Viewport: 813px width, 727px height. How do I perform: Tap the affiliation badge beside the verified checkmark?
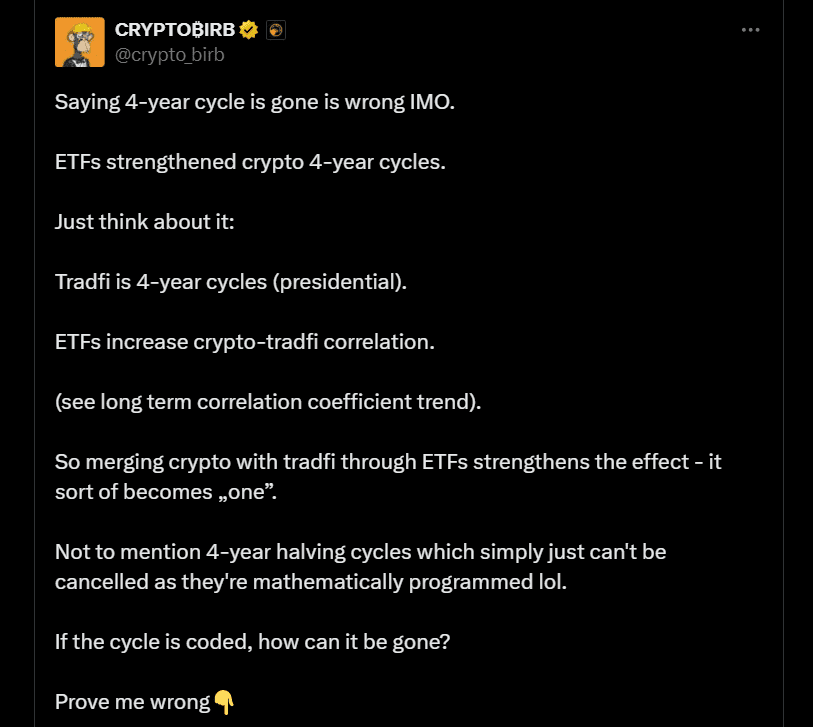point(277,30)
